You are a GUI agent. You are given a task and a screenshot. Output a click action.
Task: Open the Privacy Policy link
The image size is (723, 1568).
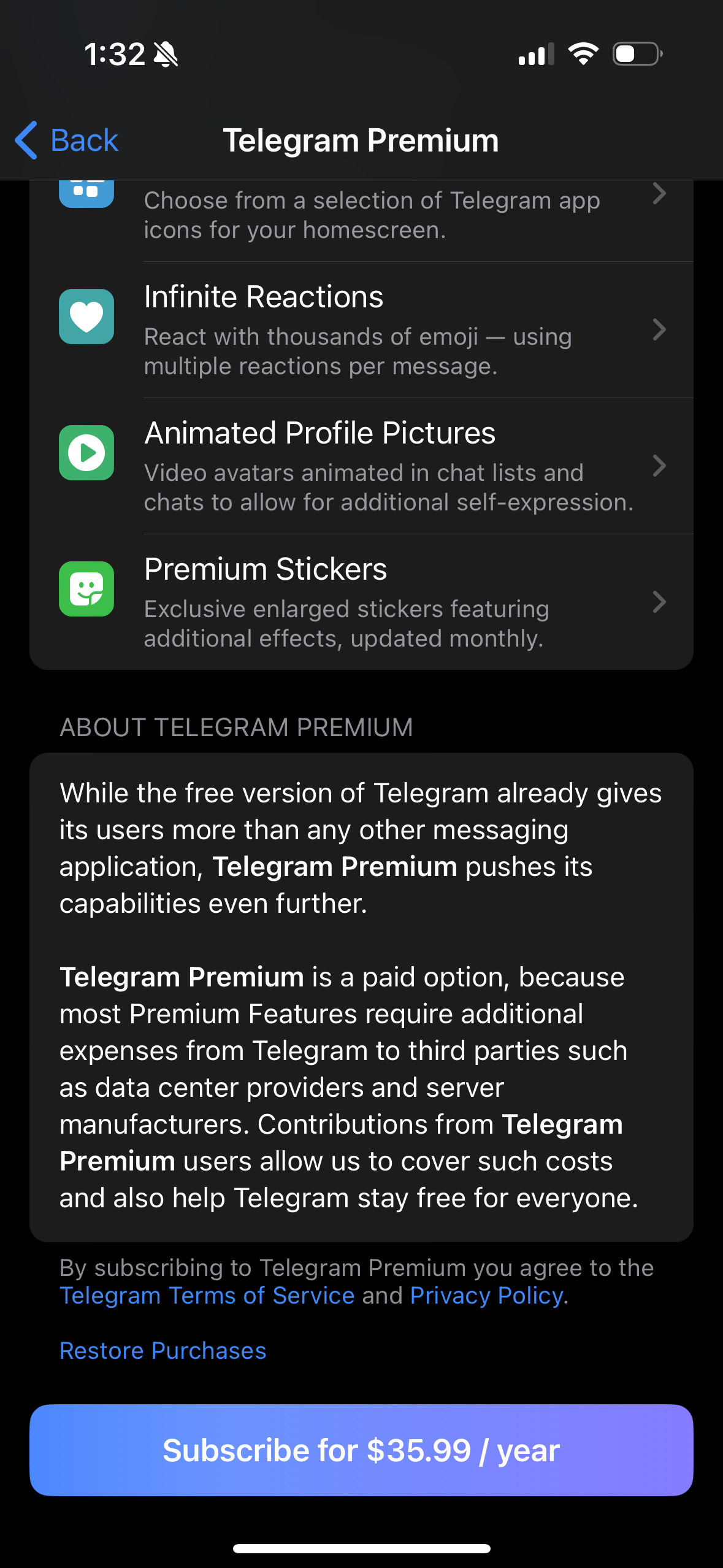(x=485, y=1295)
